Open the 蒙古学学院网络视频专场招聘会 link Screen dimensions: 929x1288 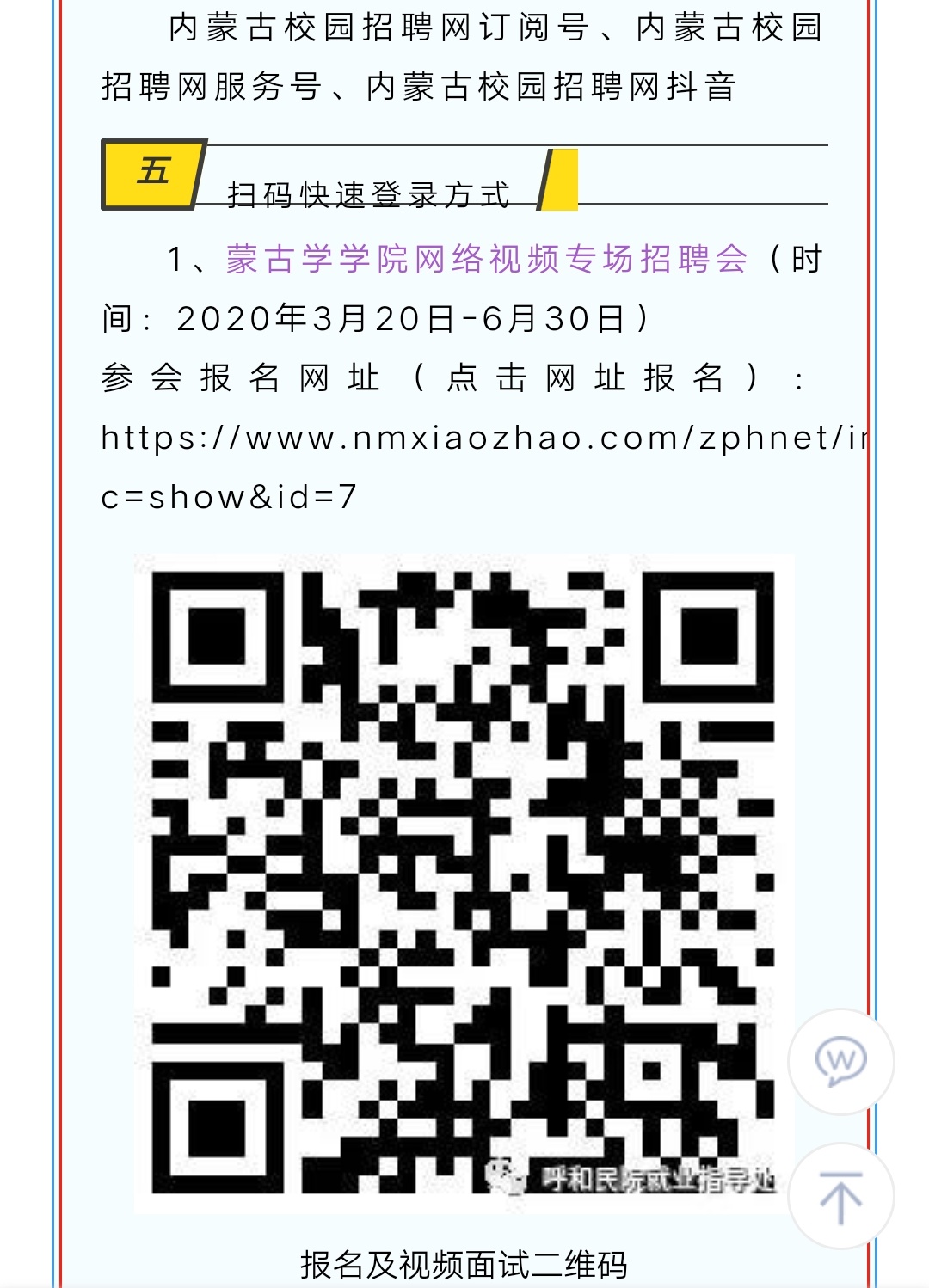487,259
